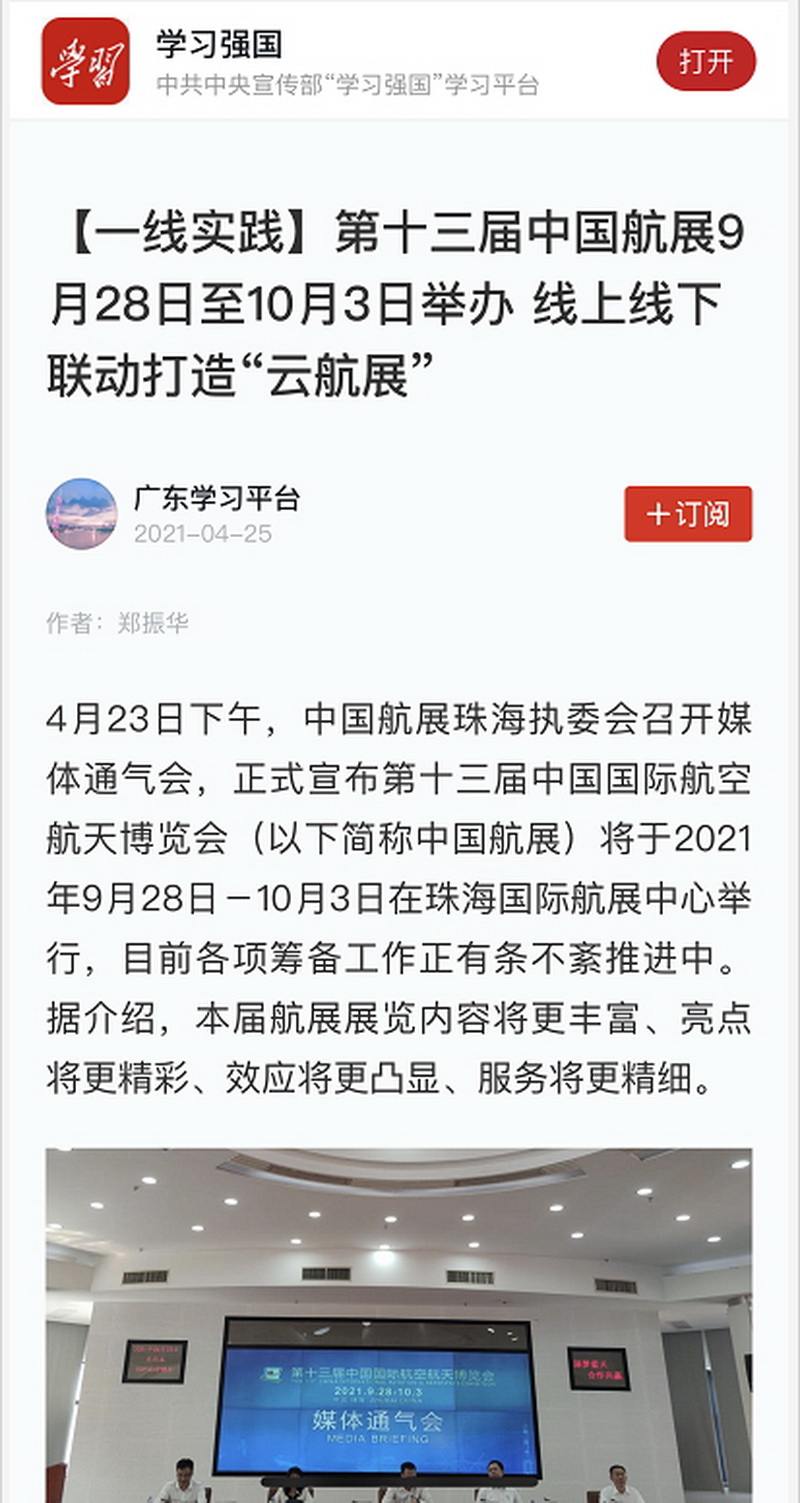Tap the 打开 button to open the app
Screen dimensions: 800x1503
[x=706, y=61]
